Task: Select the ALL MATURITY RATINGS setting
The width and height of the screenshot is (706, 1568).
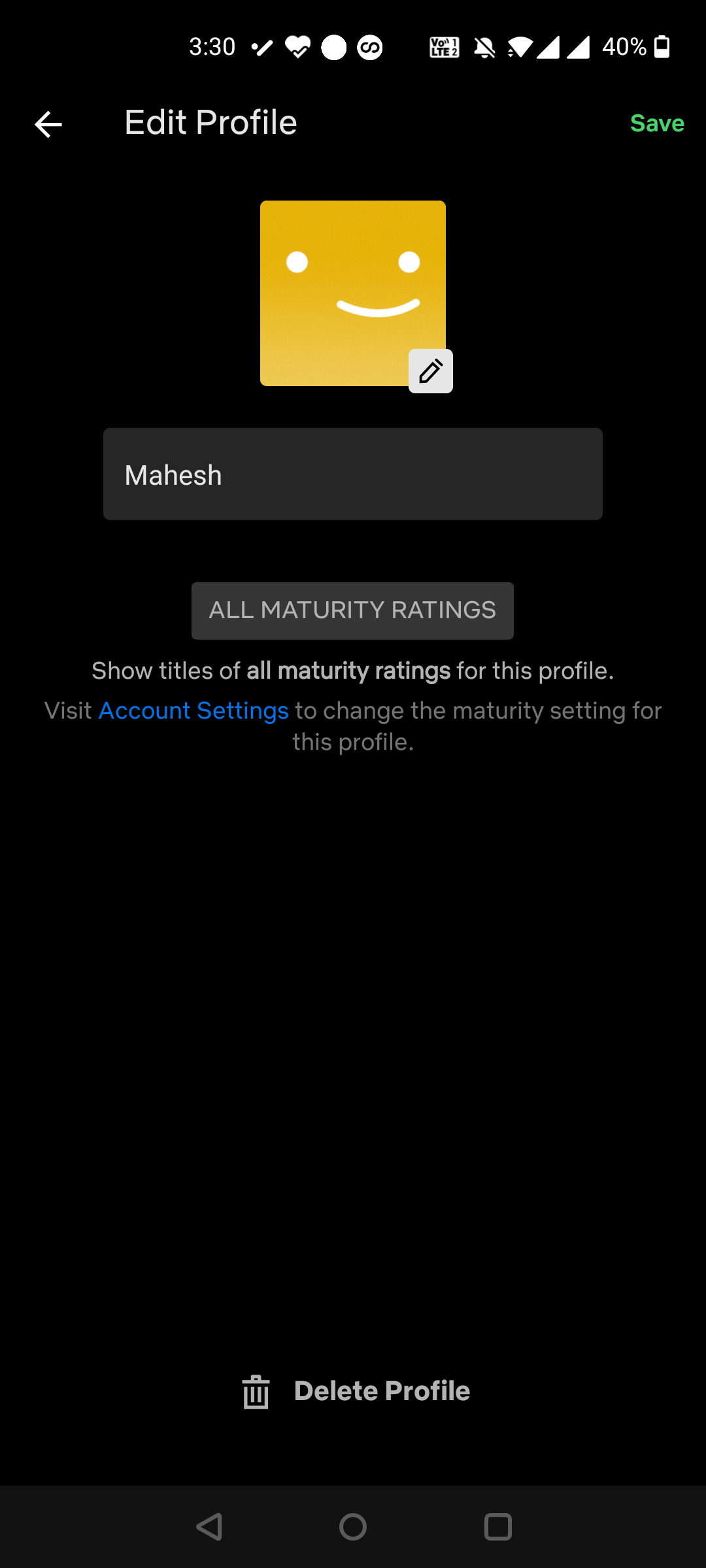Action: [x=352, y=610]
